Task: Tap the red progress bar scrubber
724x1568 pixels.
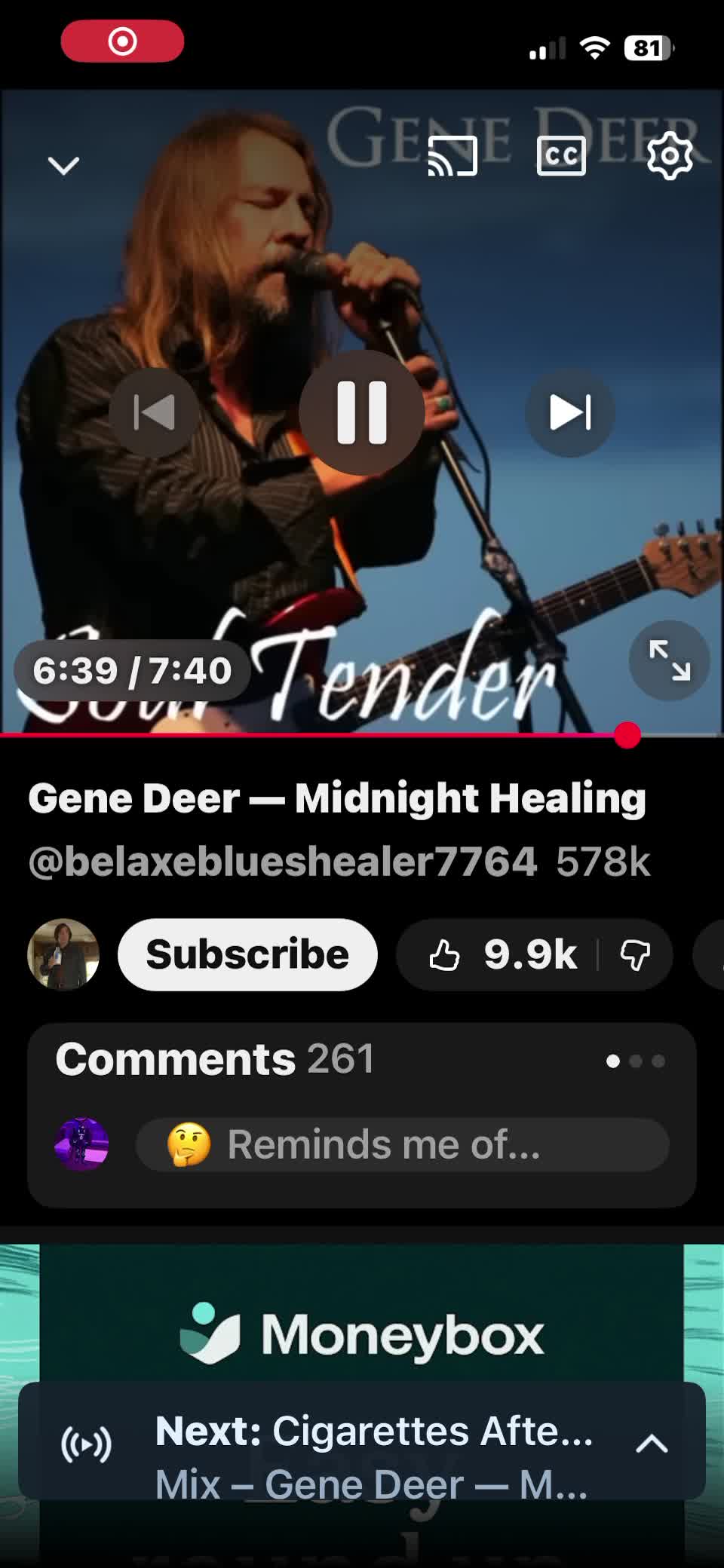Action: point(627,735)
